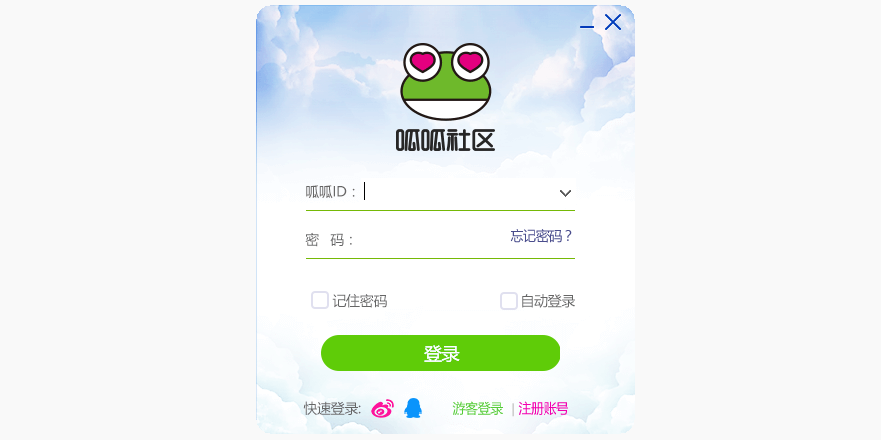Screen dimensions: 881x440
Task: Open the 忘记密码 link
Action: [541, 236]
